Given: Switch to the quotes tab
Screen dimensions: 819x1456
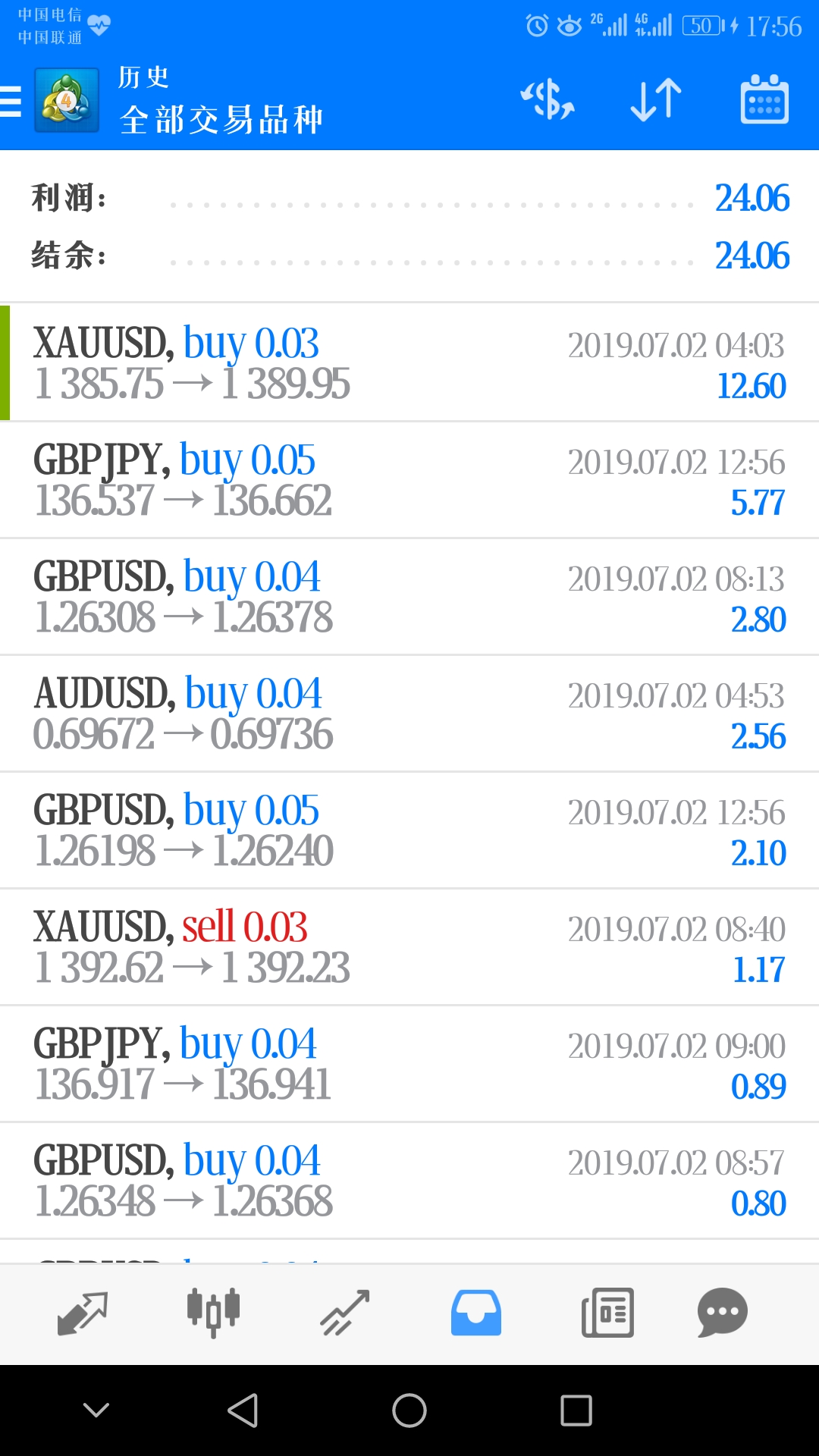Looking at the screenshot, I should (83, 1313).
